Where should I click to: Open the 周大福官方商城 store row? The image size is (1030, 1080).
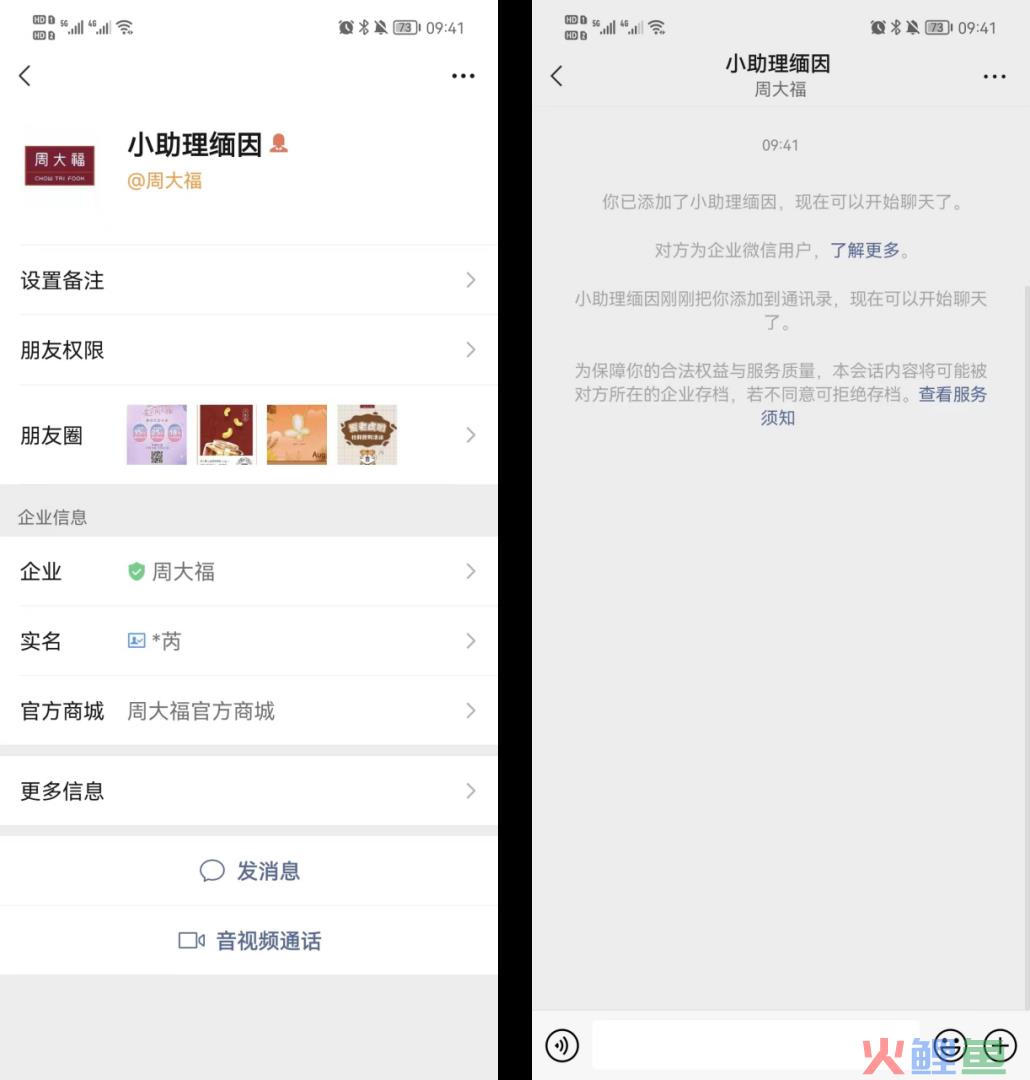coord(248,711)
